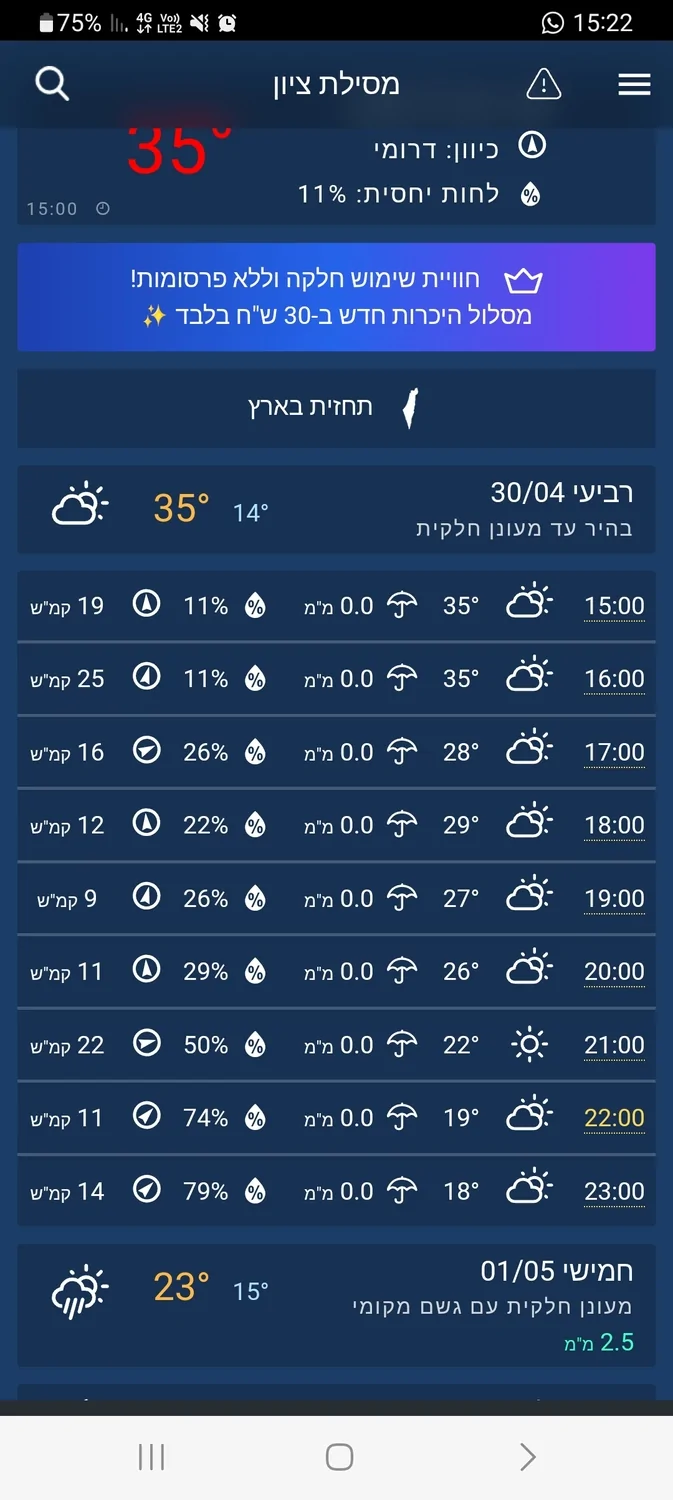This screenshot has height=1500, width=673.
Task: Open the ad-free subscription banner
Action: coord(336,297)
